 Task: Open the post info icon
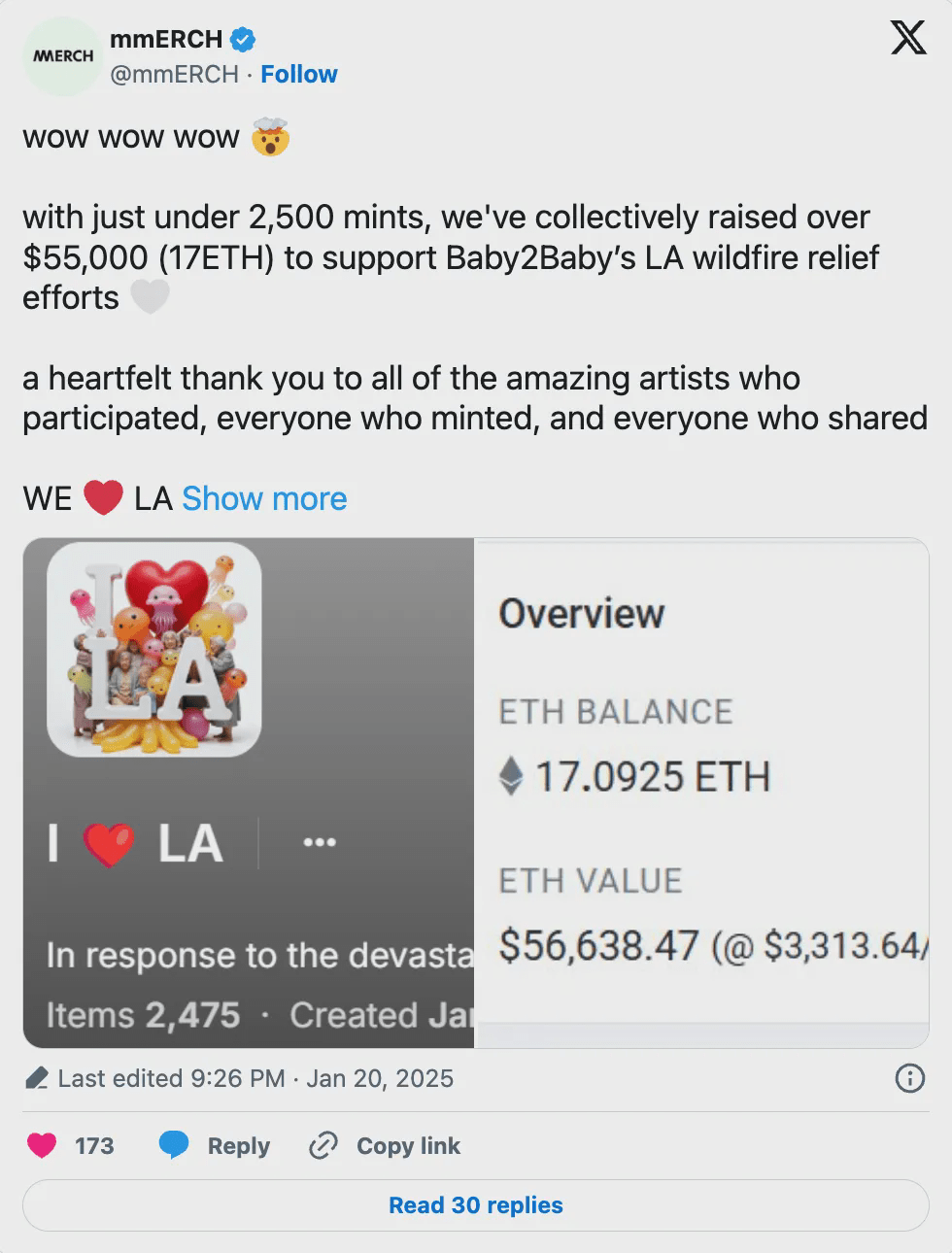(x=909, y=1078)
